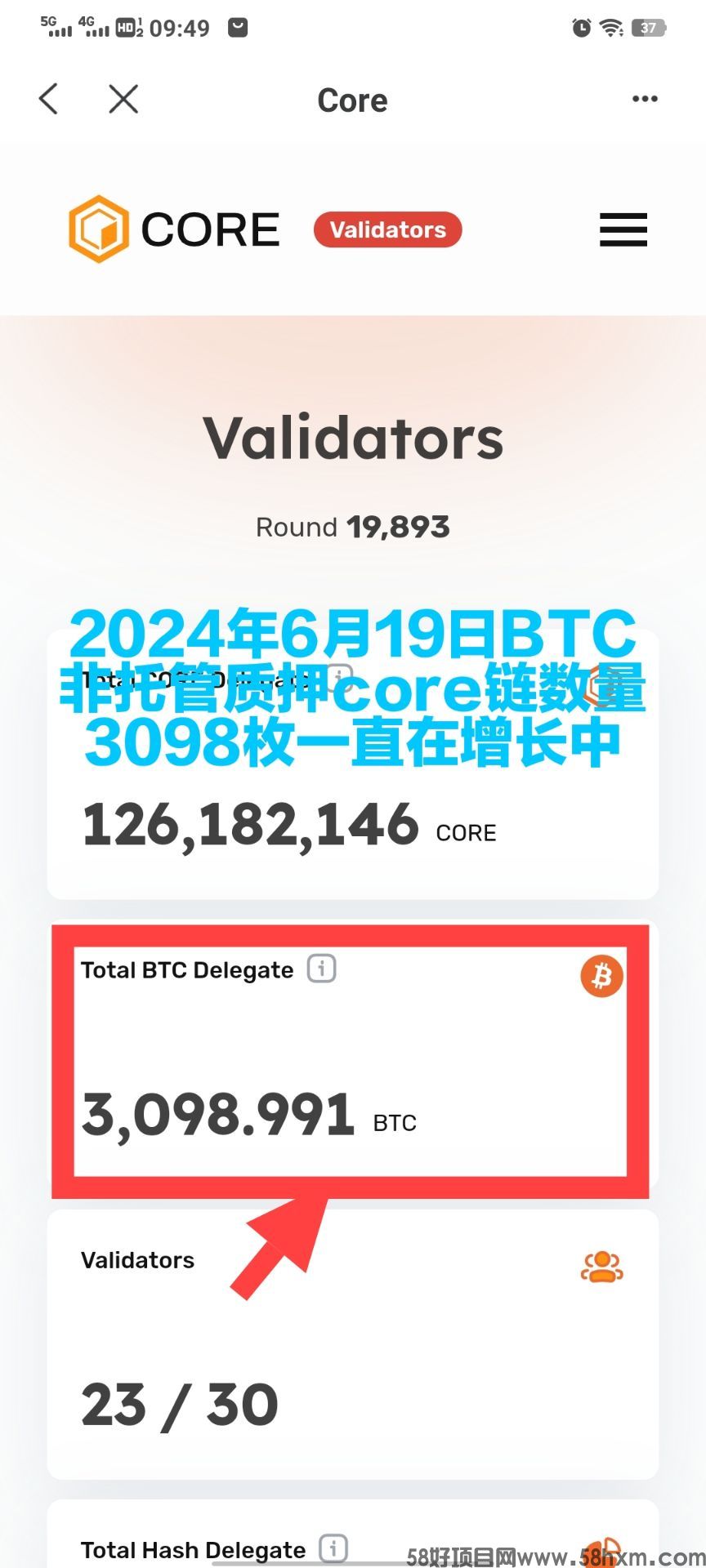Show info for Total Hash Delegate
Image resolution: width=706 pixels, height=1568 pixels.
[333, 1548]
